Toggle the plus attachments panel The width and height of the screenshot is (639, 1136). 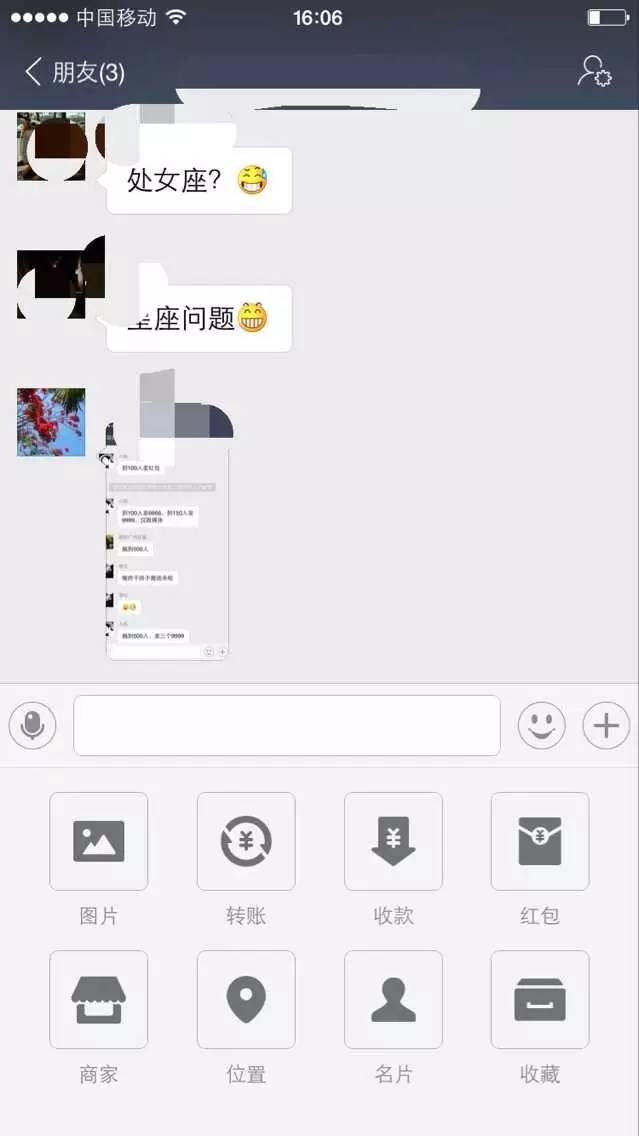(606, 725)
